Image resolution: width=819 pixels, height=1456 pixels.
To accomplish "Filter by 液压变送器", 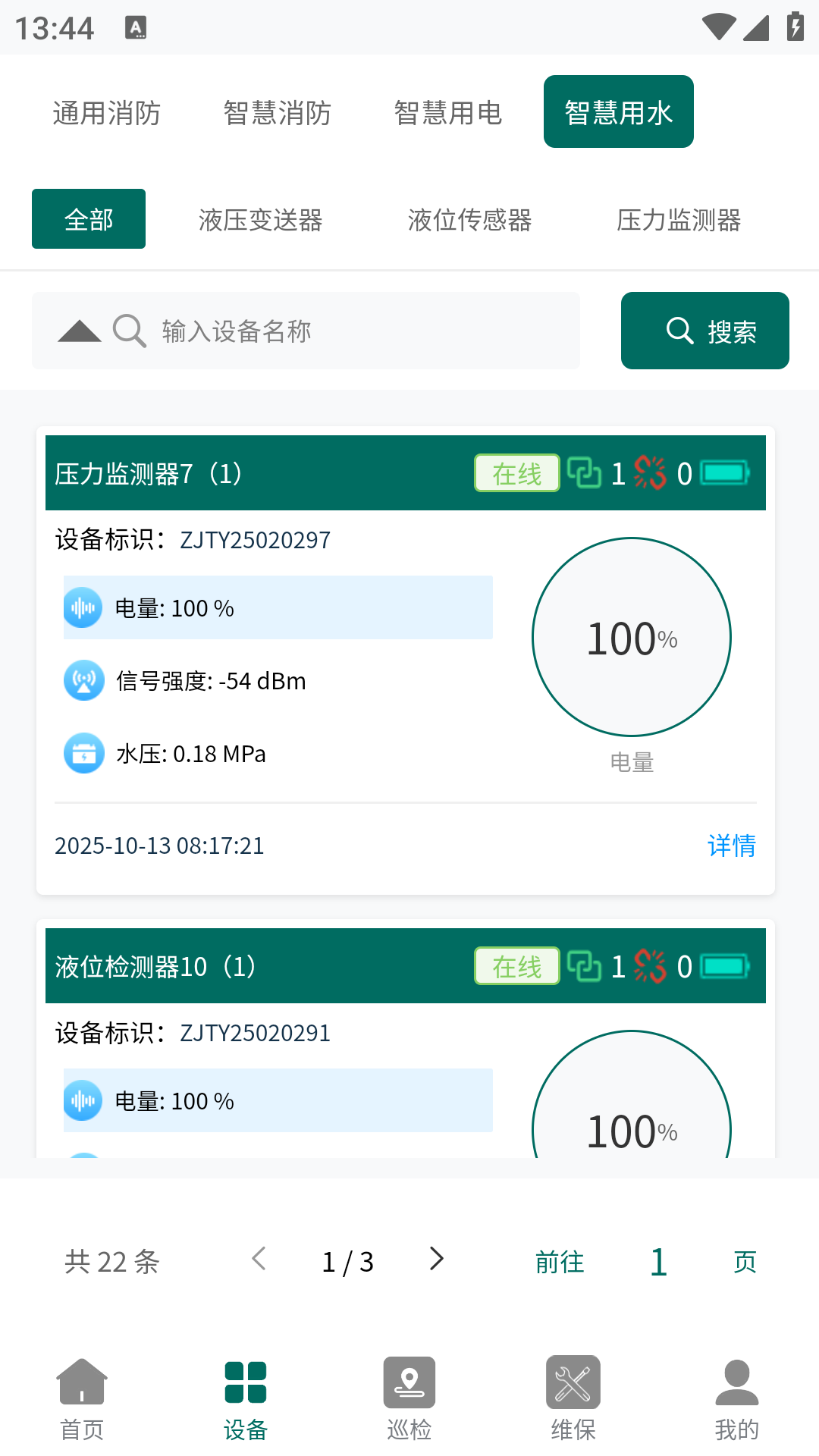I will (x=260, y=220).
